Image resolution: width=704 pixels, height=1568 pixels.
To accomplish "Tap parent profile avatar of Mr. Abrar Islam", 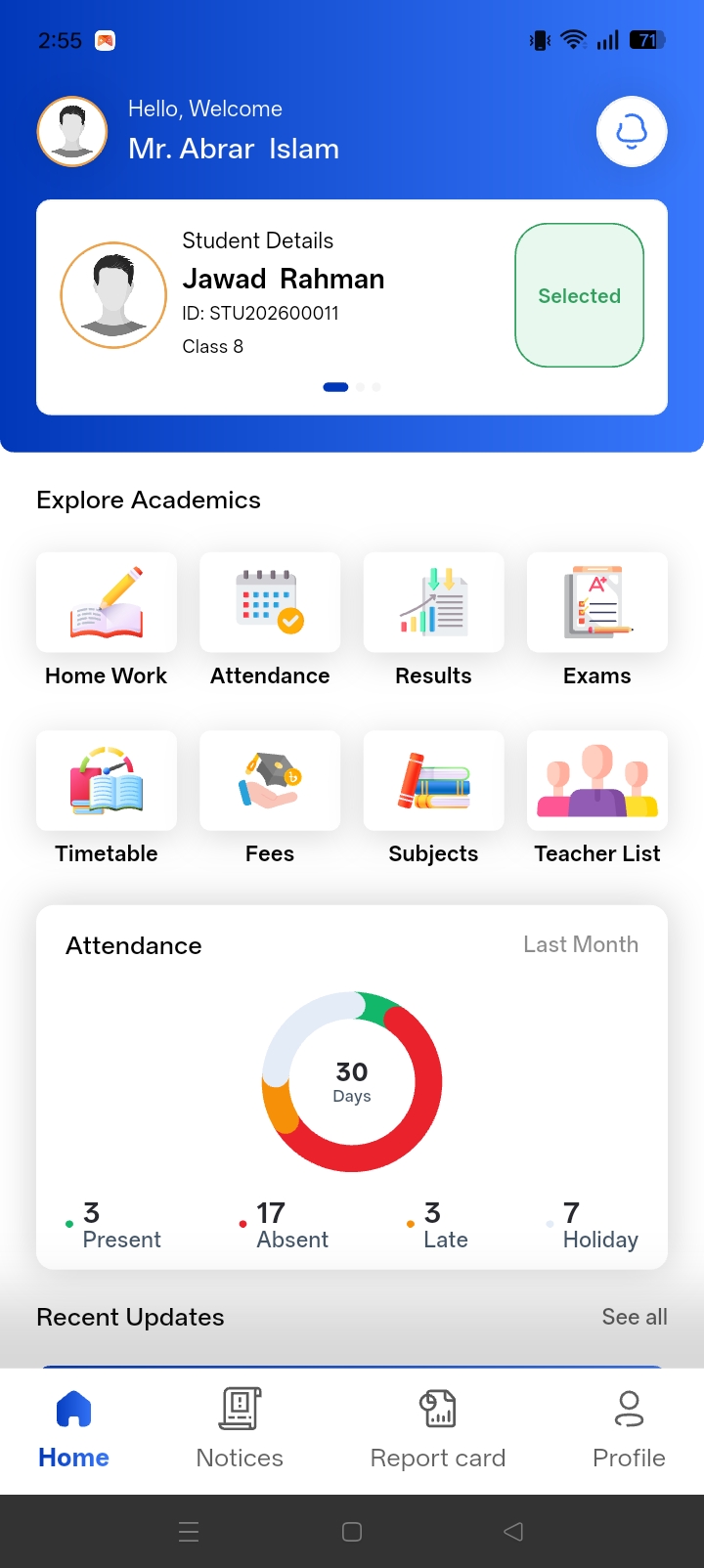I will pos(72,131).
